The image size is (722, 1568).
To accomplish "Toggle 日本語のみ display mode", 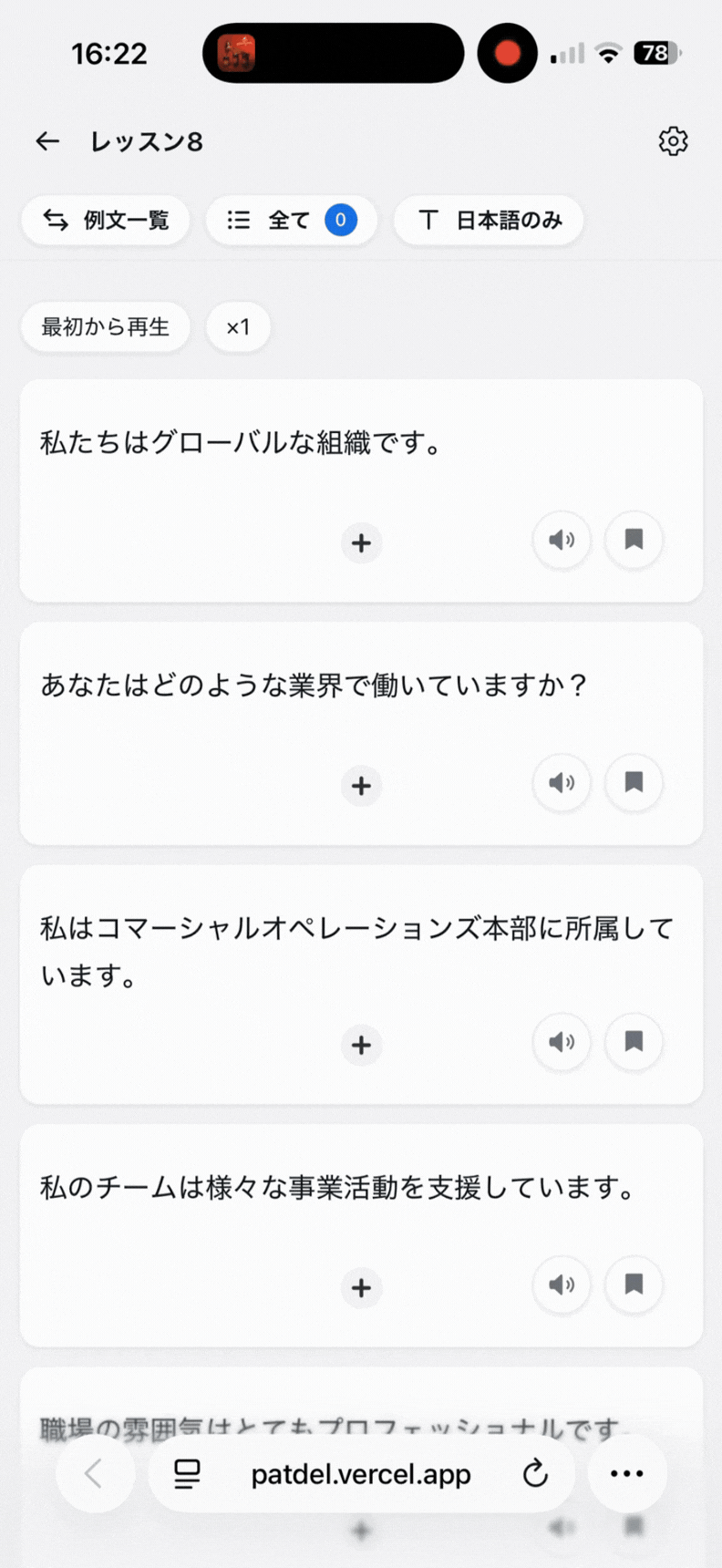I will [489, 220].
